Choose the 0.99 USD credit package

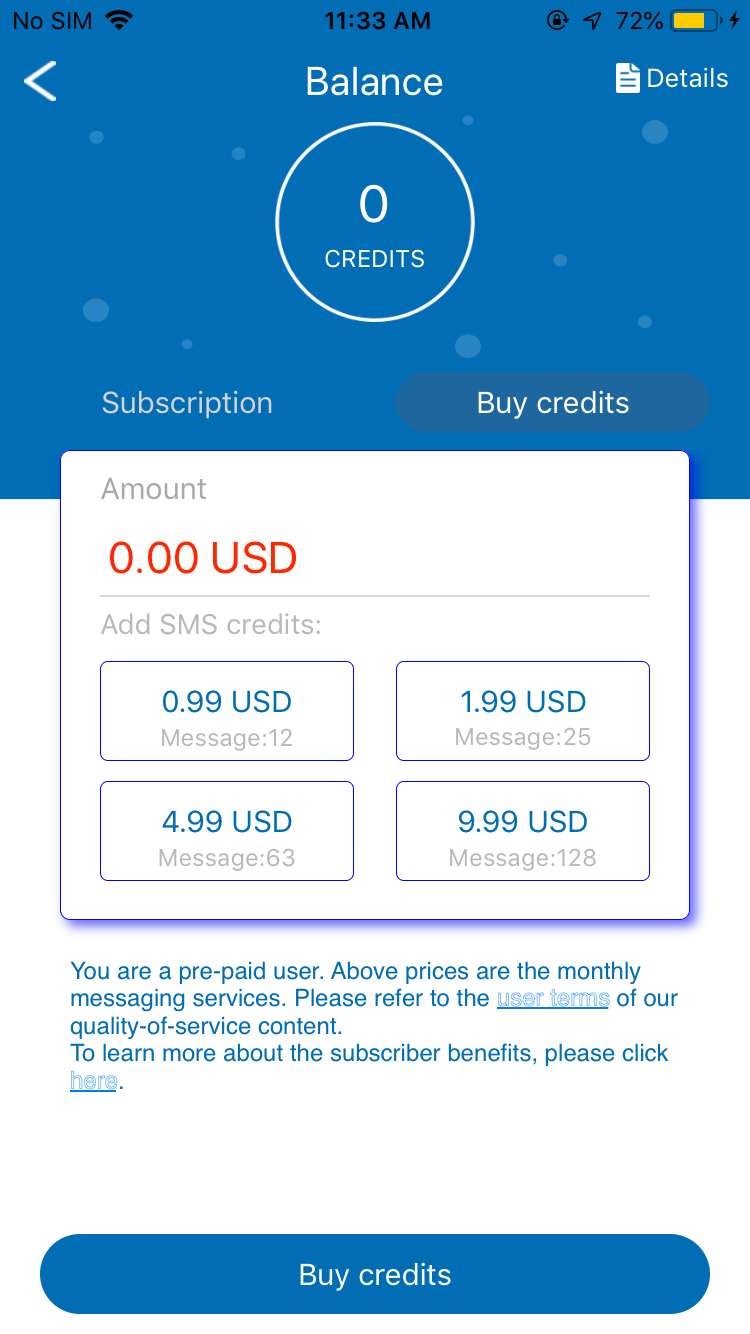(x=227, y=711)
